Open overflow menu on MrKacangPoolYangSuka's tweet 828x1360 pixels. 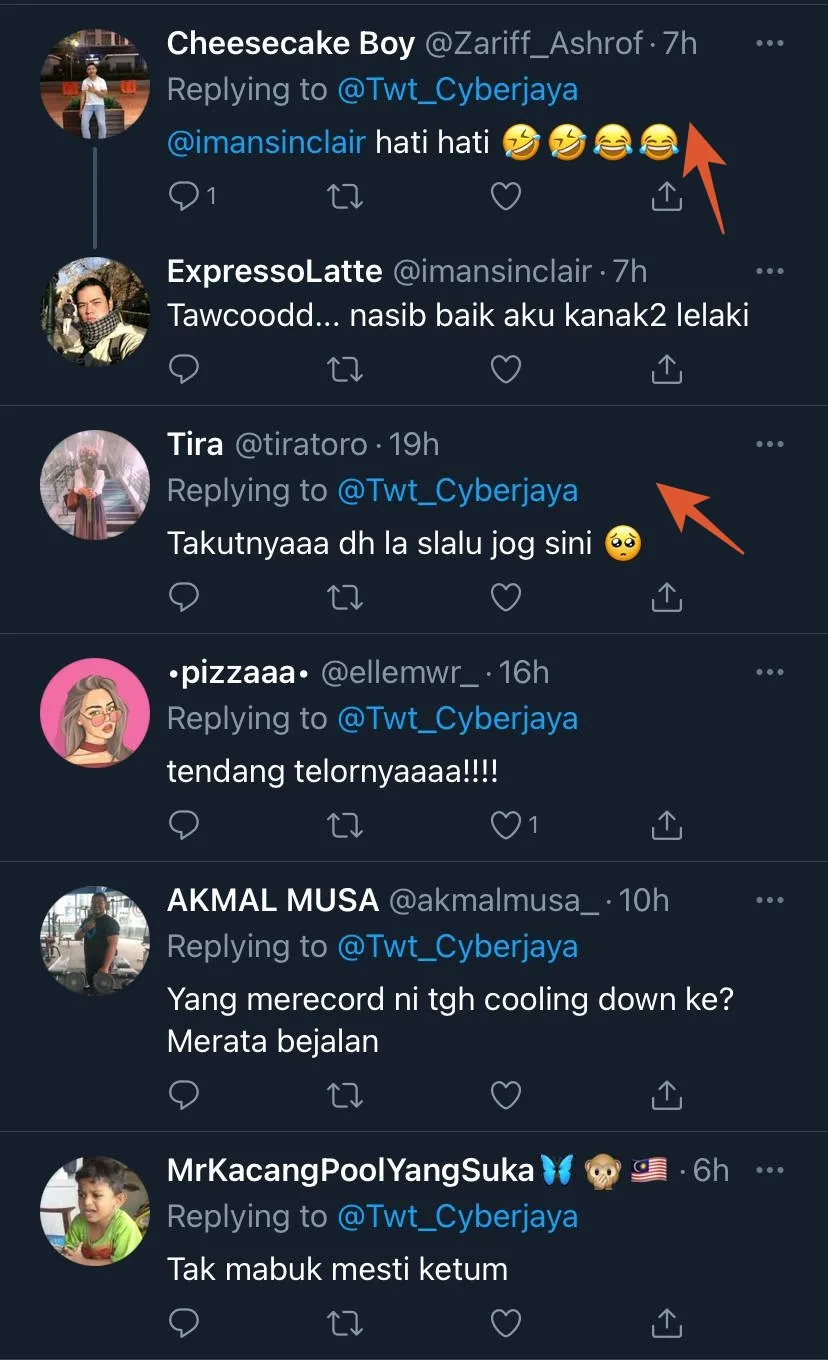coord(769,1170)
